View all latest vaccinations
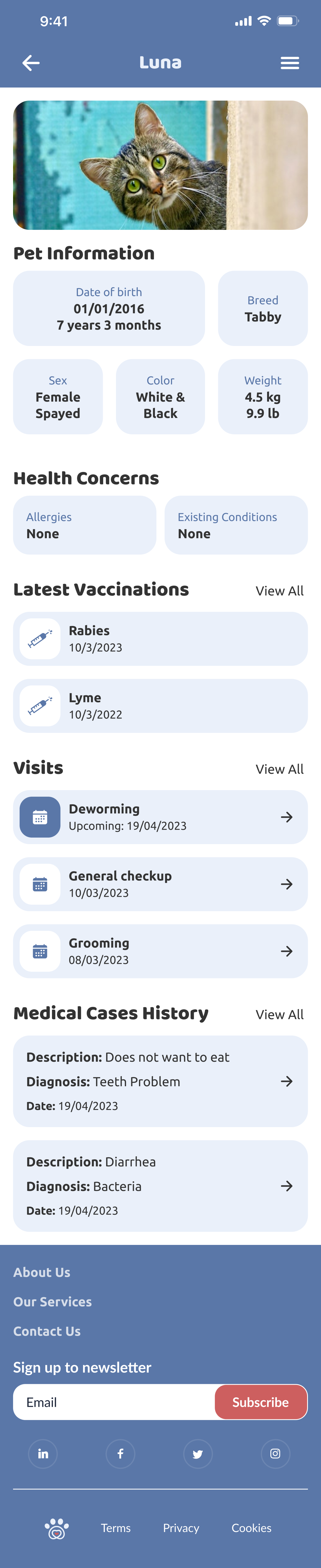This screenshot has width=321, height=1568. click(279, 591)
